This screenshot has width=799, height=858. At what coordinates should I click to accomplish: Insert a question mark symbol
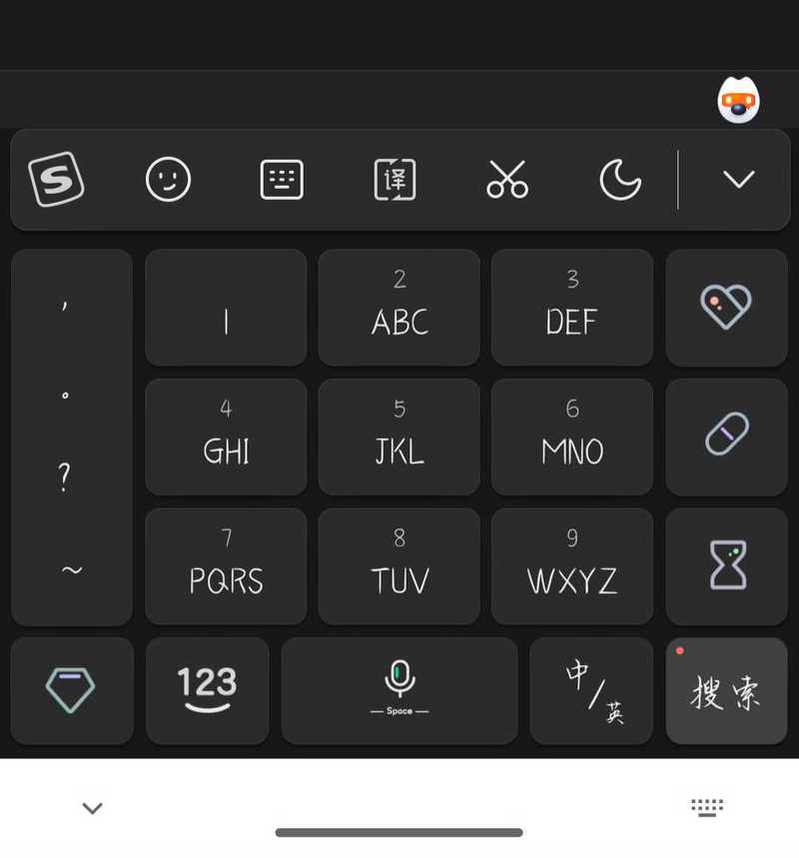pos(65,478)
